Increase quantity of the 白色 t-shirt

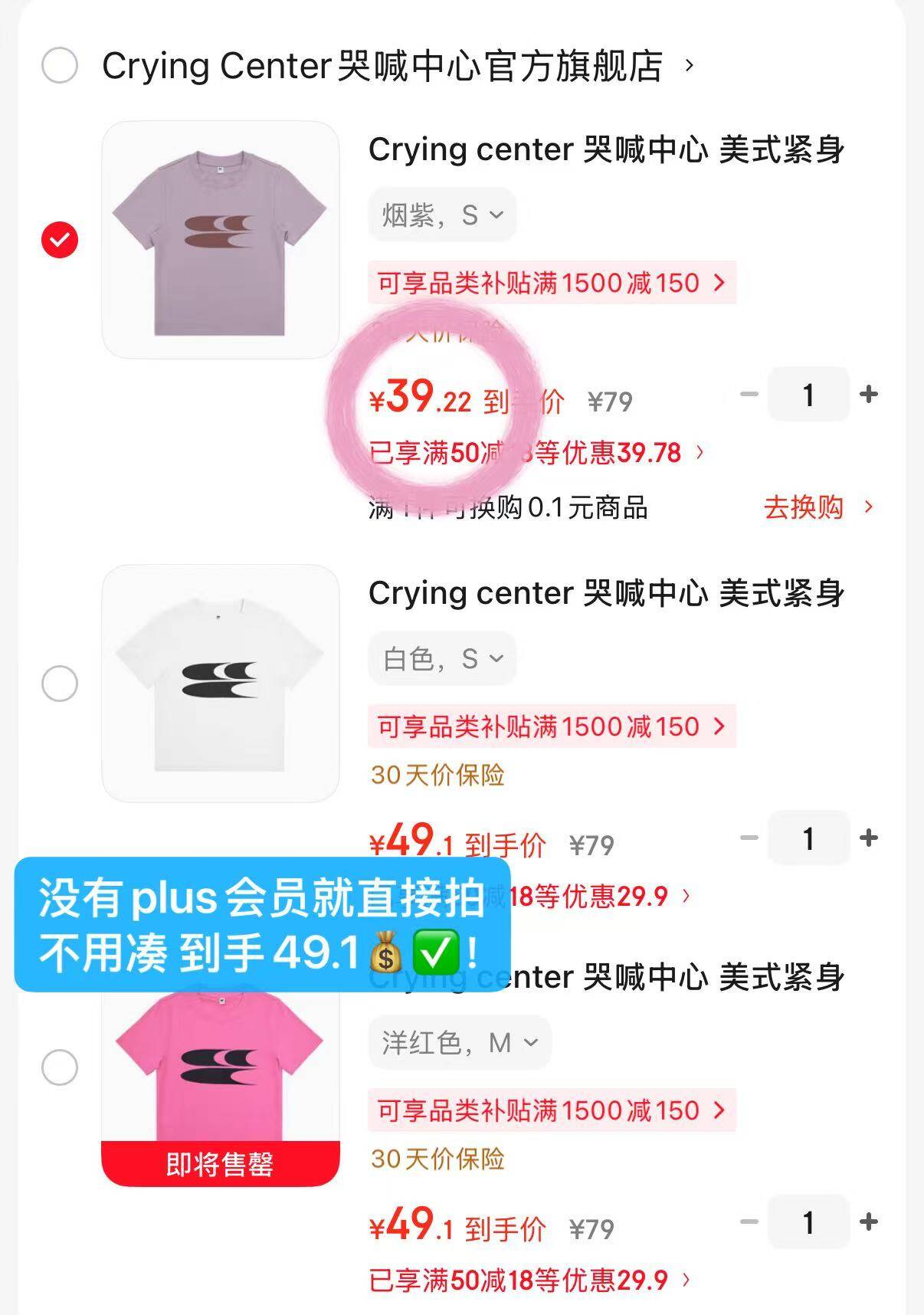click(869, 838)
